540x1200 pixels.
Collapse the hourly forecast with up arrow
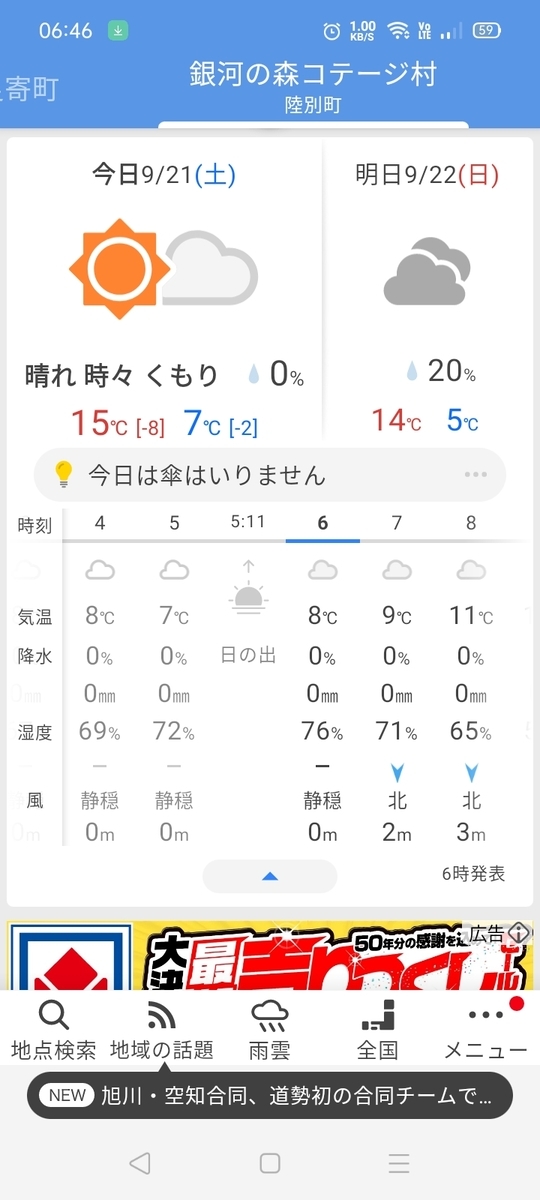tap(269, 876)
